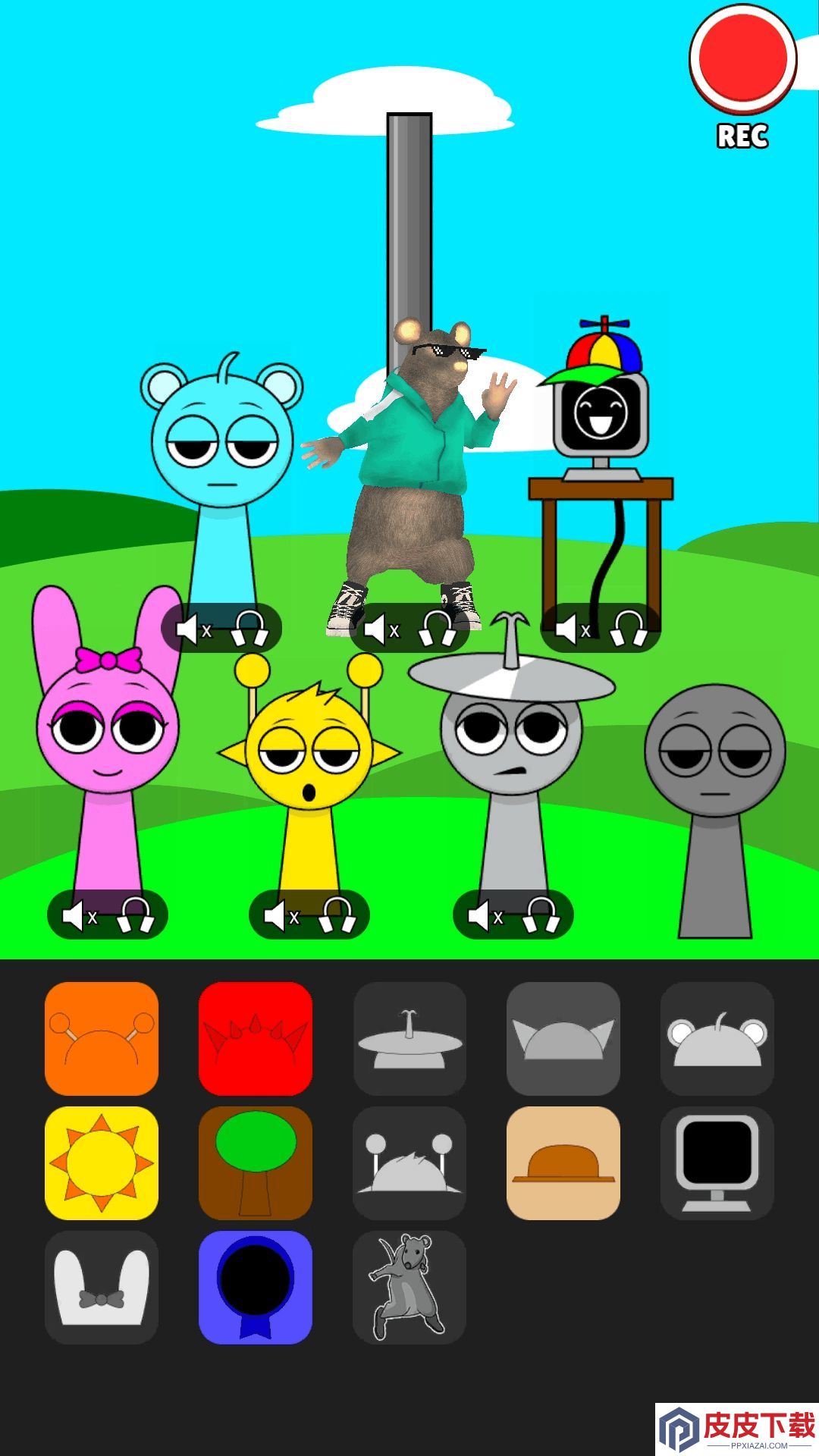The height and width of the screenshot is (1456, 819).
Task: Select the gray cat-ears sound tile
Action: (x=563, y=1038)
